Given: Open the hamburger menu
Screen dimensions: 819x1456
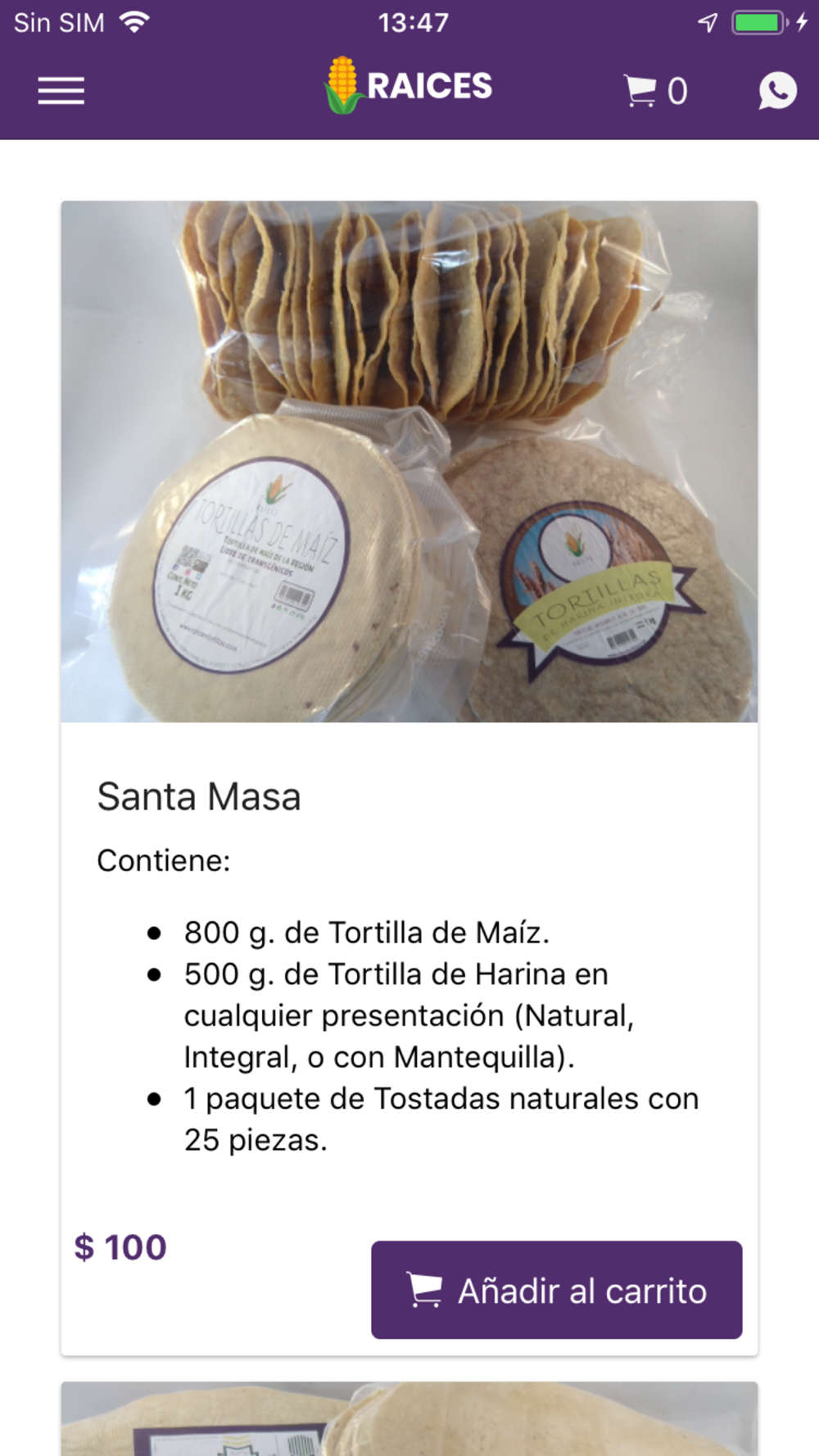Looking at the screenshot, I should [61, 90].
